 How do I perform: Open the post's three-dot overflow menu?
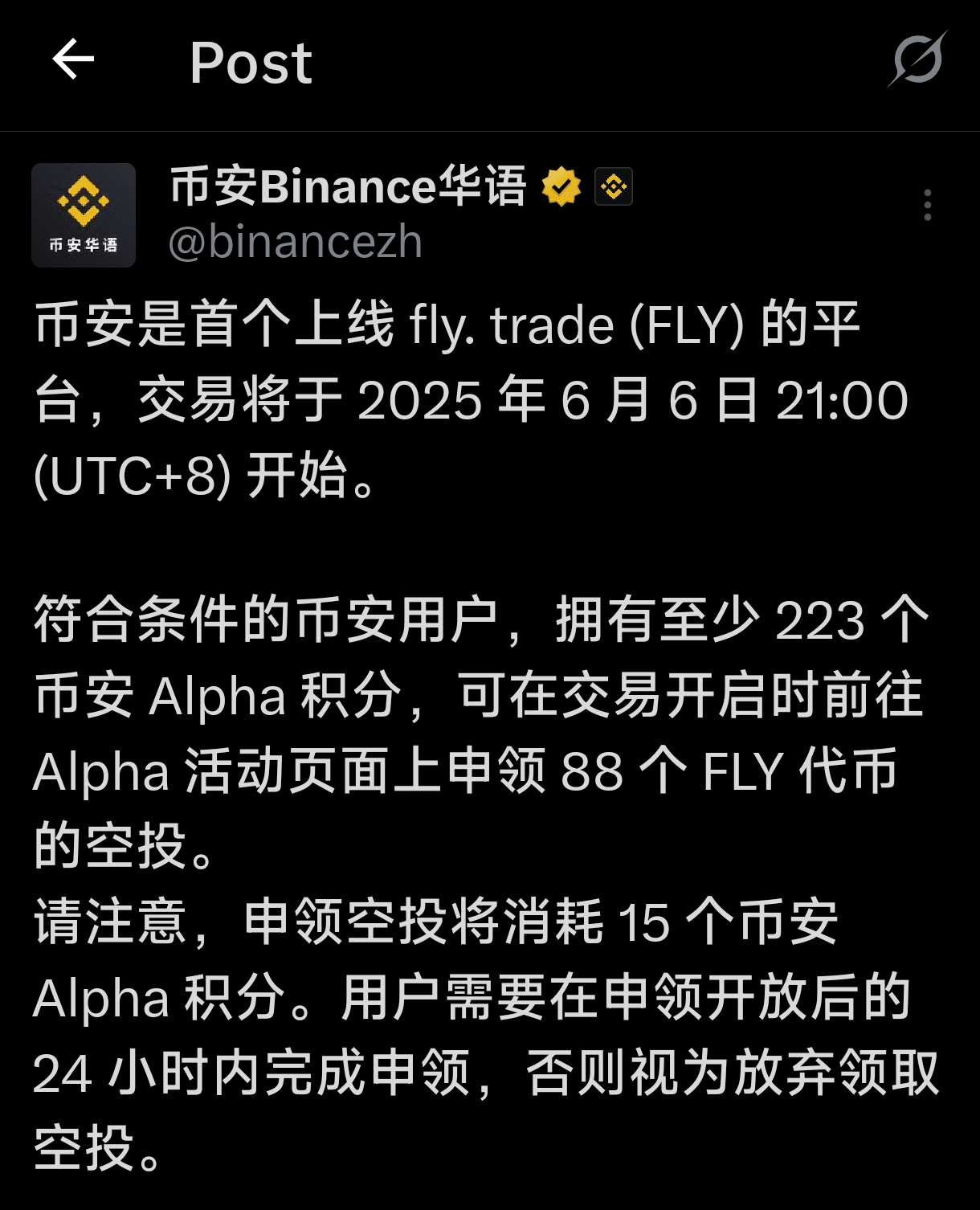click(928, 205)
